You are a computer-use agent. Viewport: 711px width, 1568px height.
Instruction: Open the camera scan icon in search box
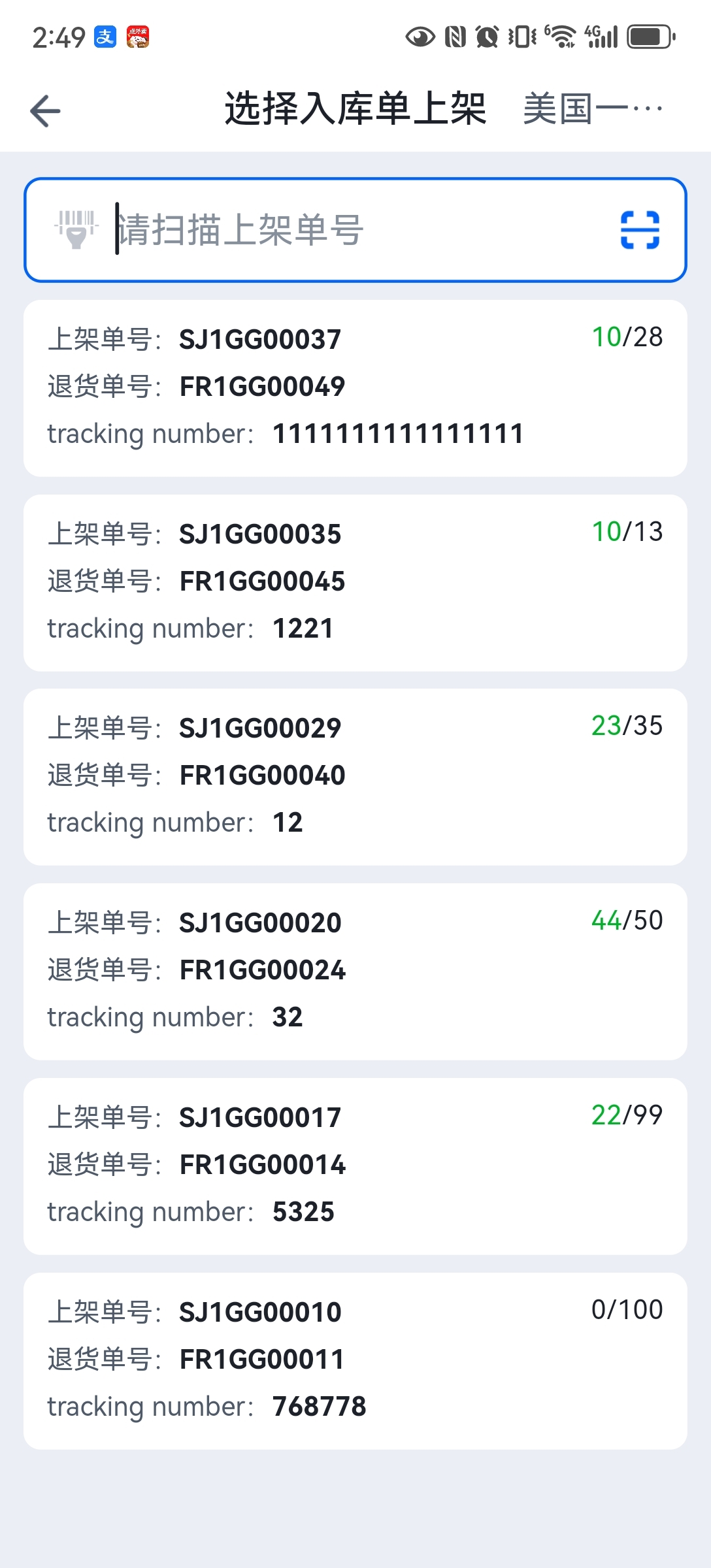click(x=640, y=230)
